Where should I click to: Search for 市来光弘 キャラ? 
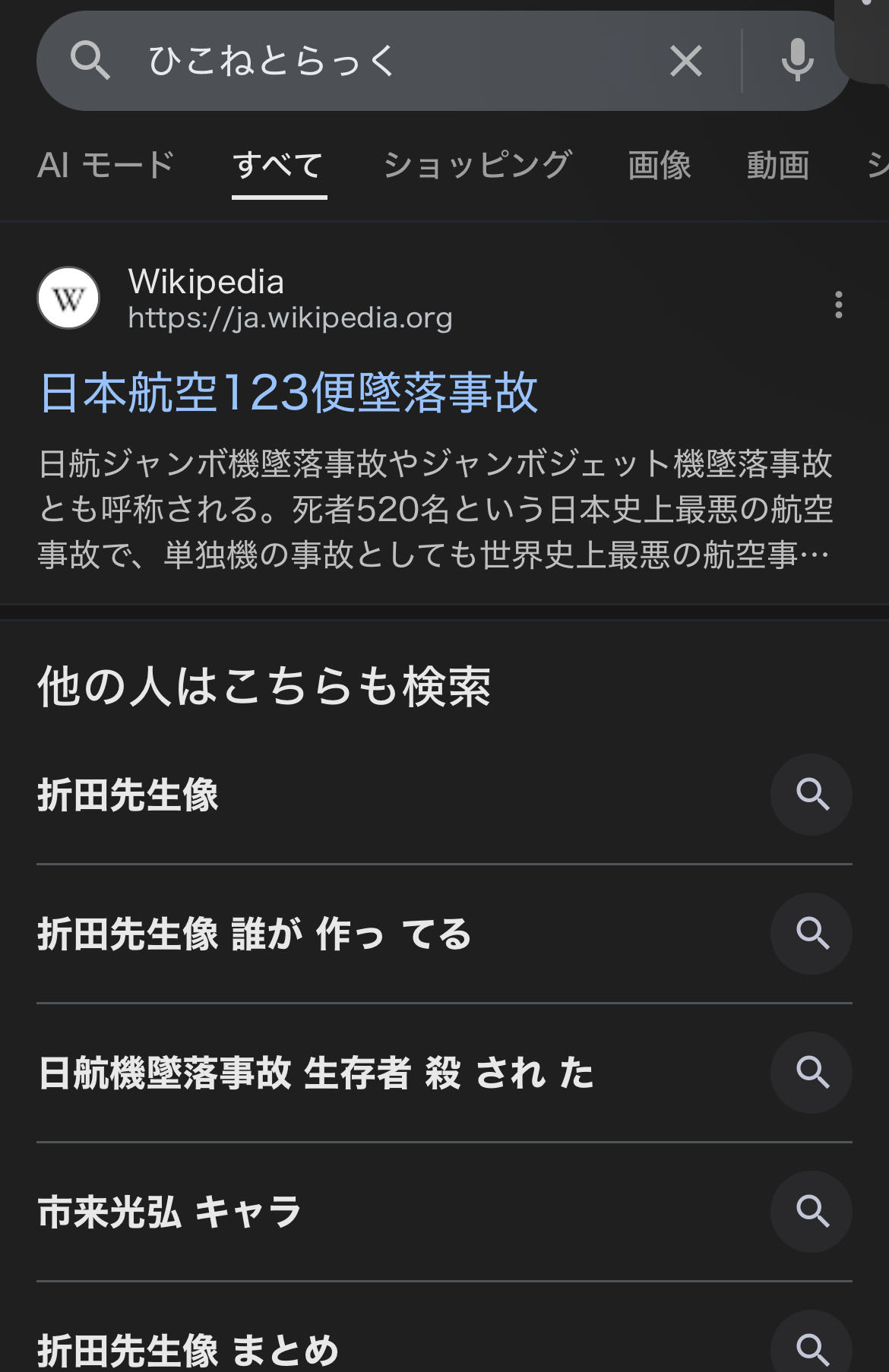[170, 1212]
